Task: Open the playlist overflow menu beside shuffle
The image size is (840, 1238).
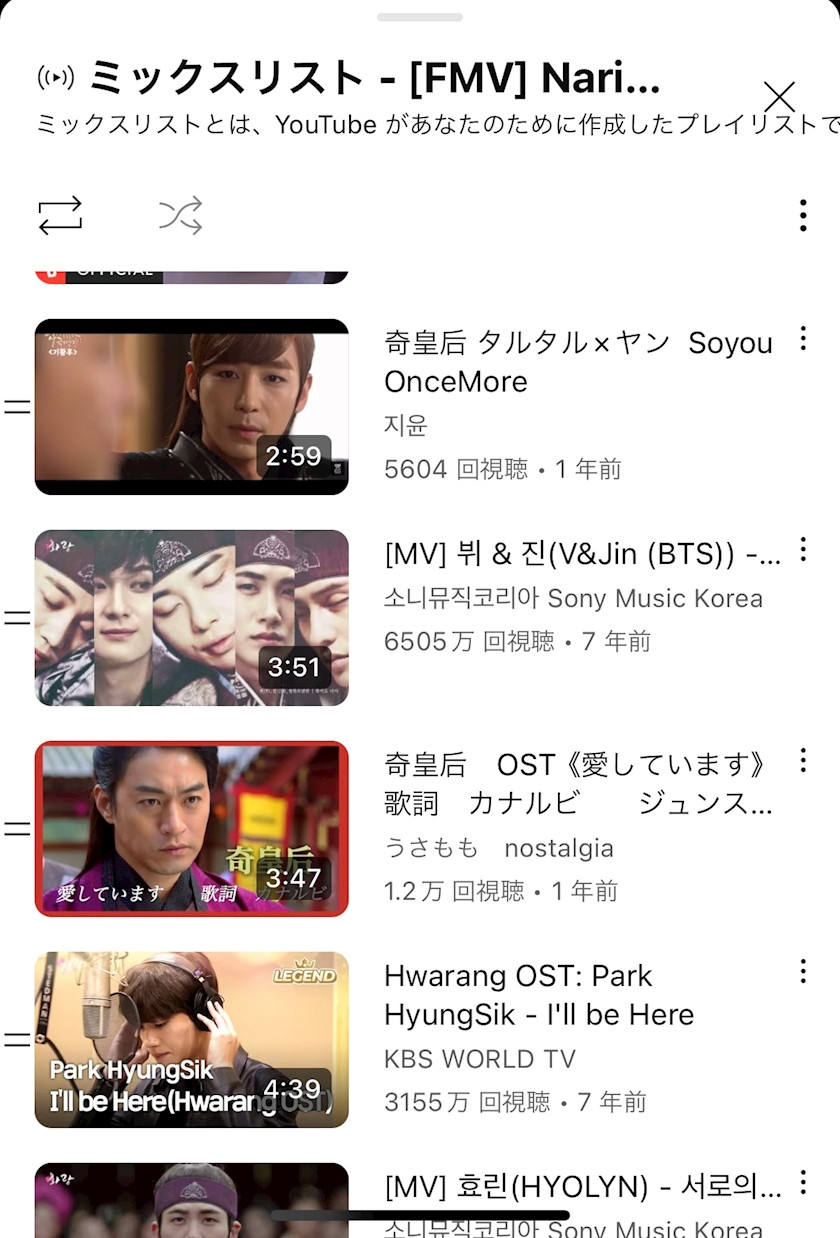Action: [803, 215]
